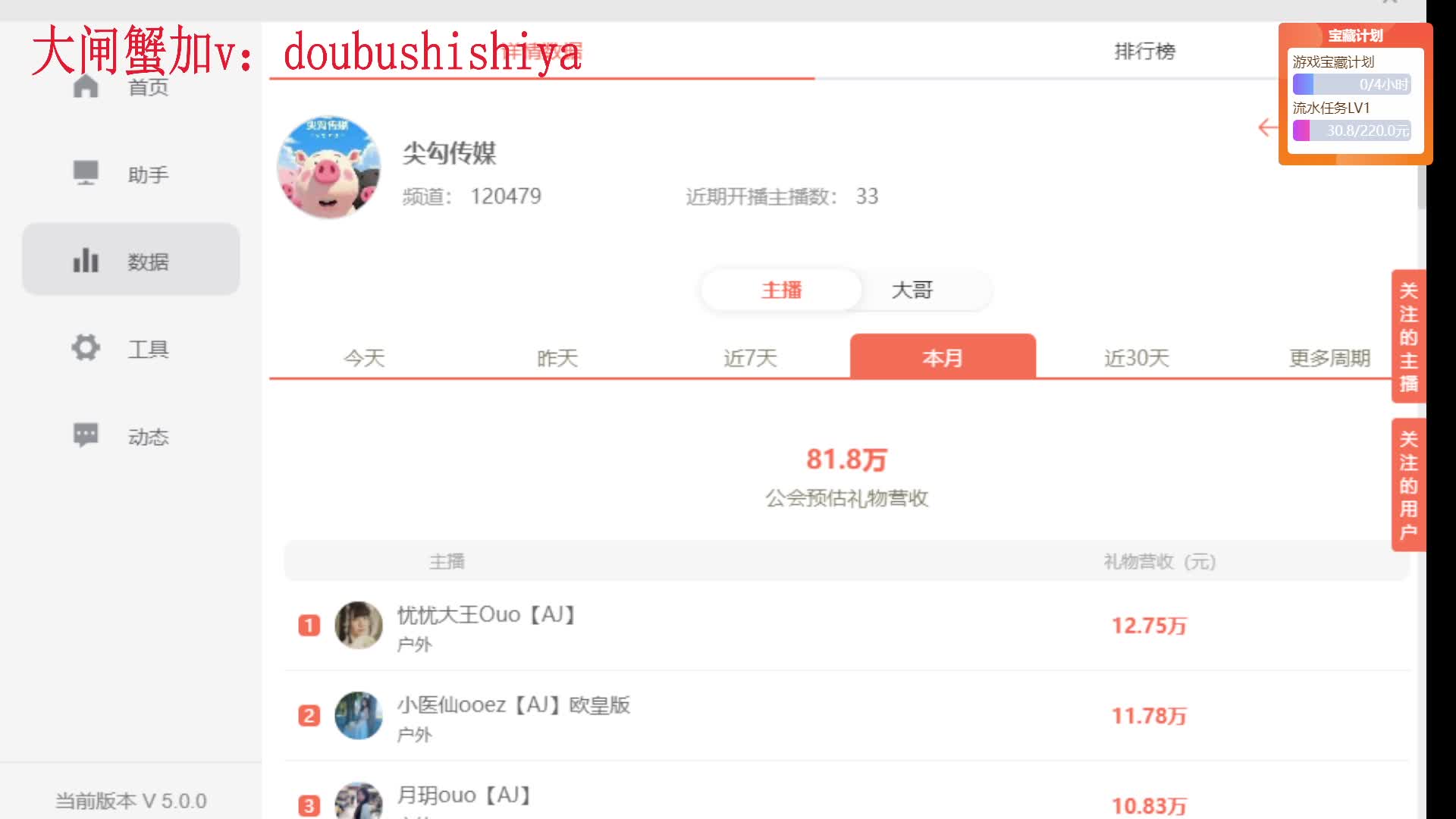Switch to the 排行榜 ranking tab
1456x819 pixels.
(1144, 52)
